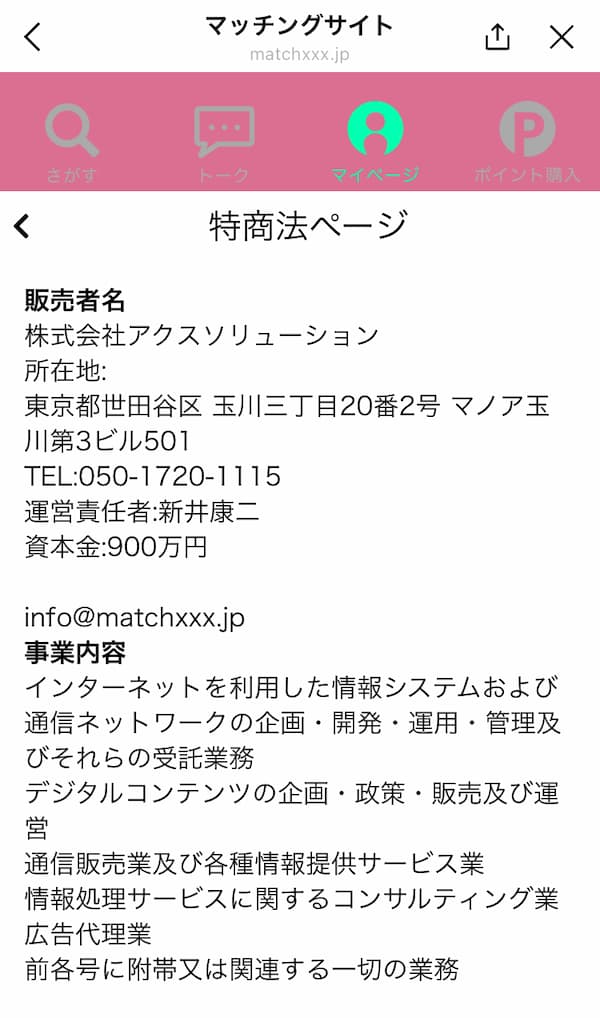Image resolution: width=600 pixels, height=1018 pixels.
Task: Return from the 特商法ページ with back chevron
Action: click(x=22, y=227)
